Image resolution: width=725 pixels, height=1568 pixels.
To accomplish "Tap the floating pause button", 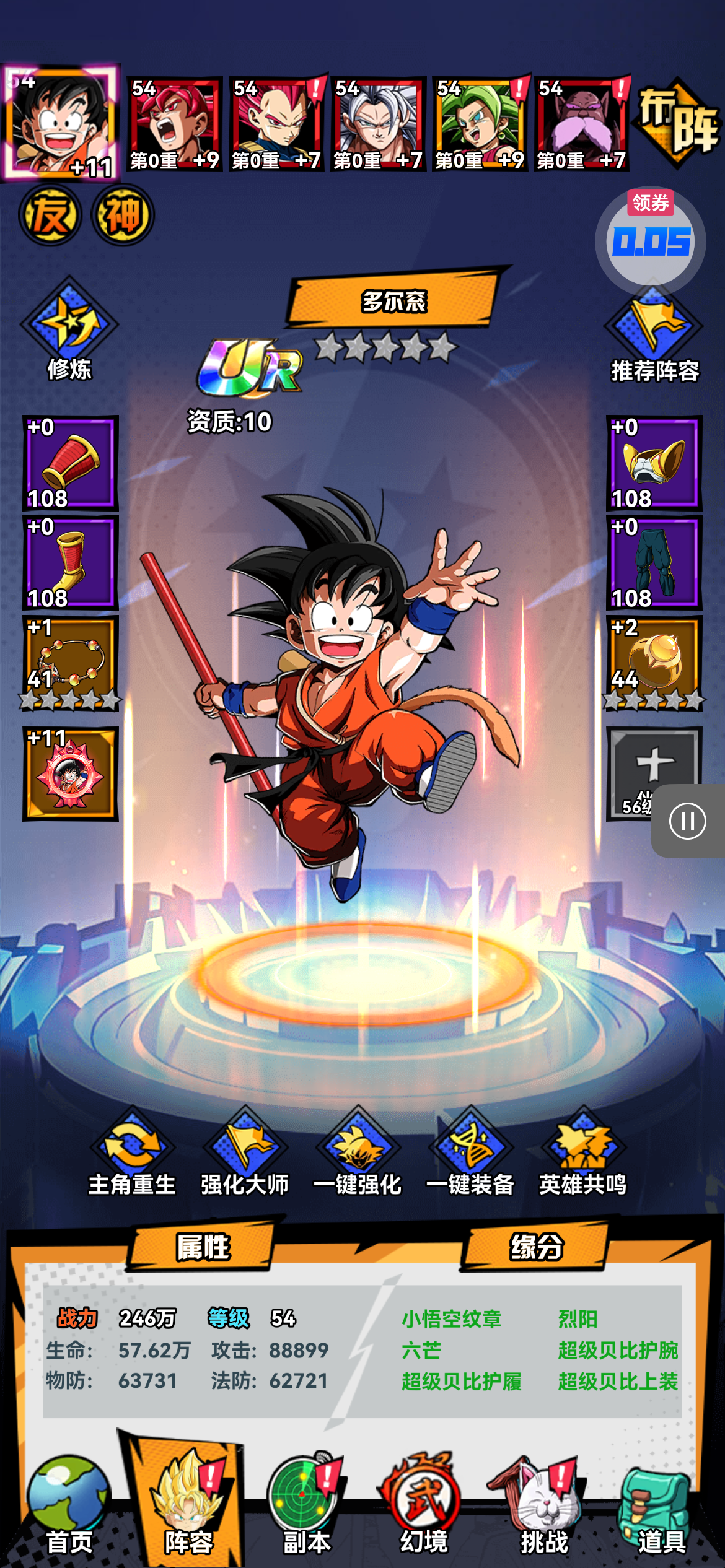I will tap(687, 821).
